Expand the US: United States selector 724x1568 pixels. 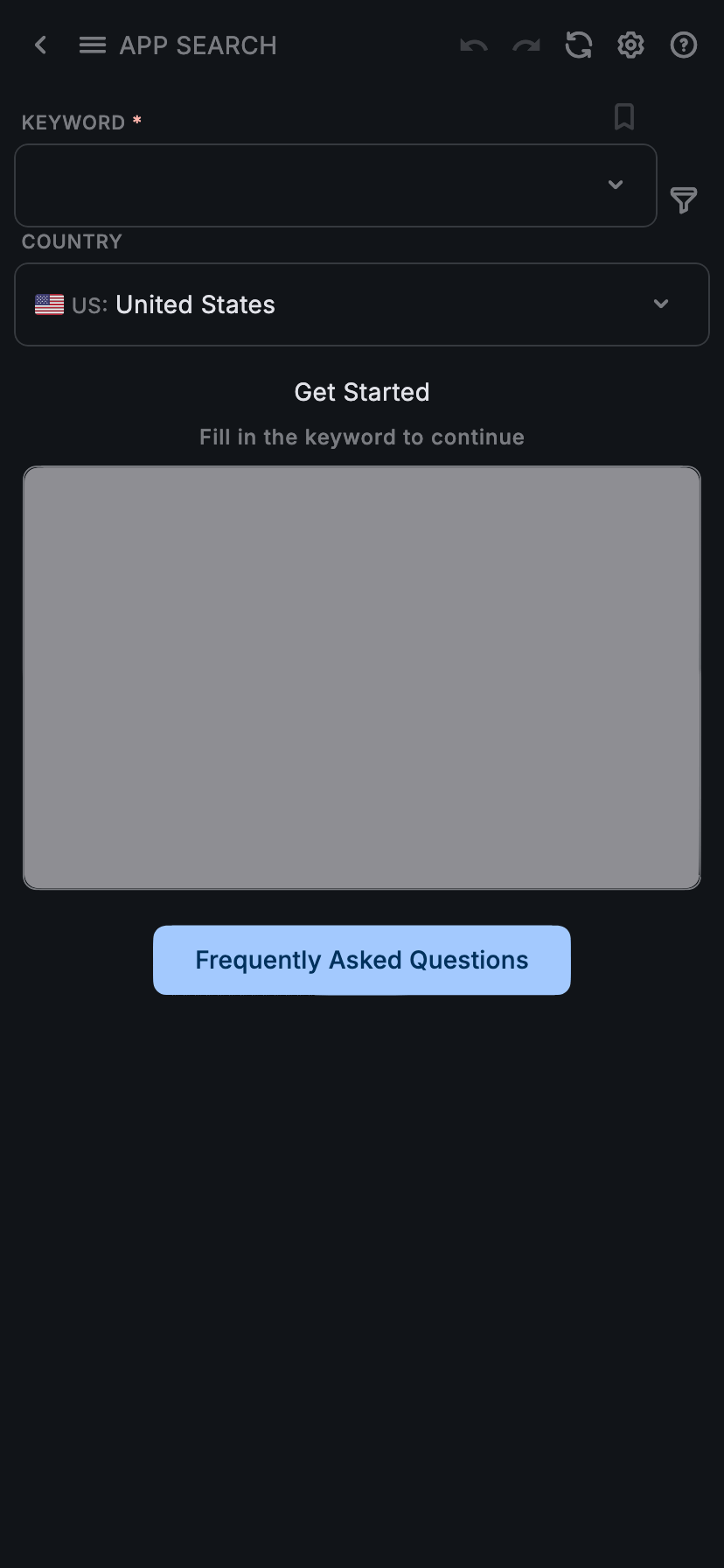point(661,304)
